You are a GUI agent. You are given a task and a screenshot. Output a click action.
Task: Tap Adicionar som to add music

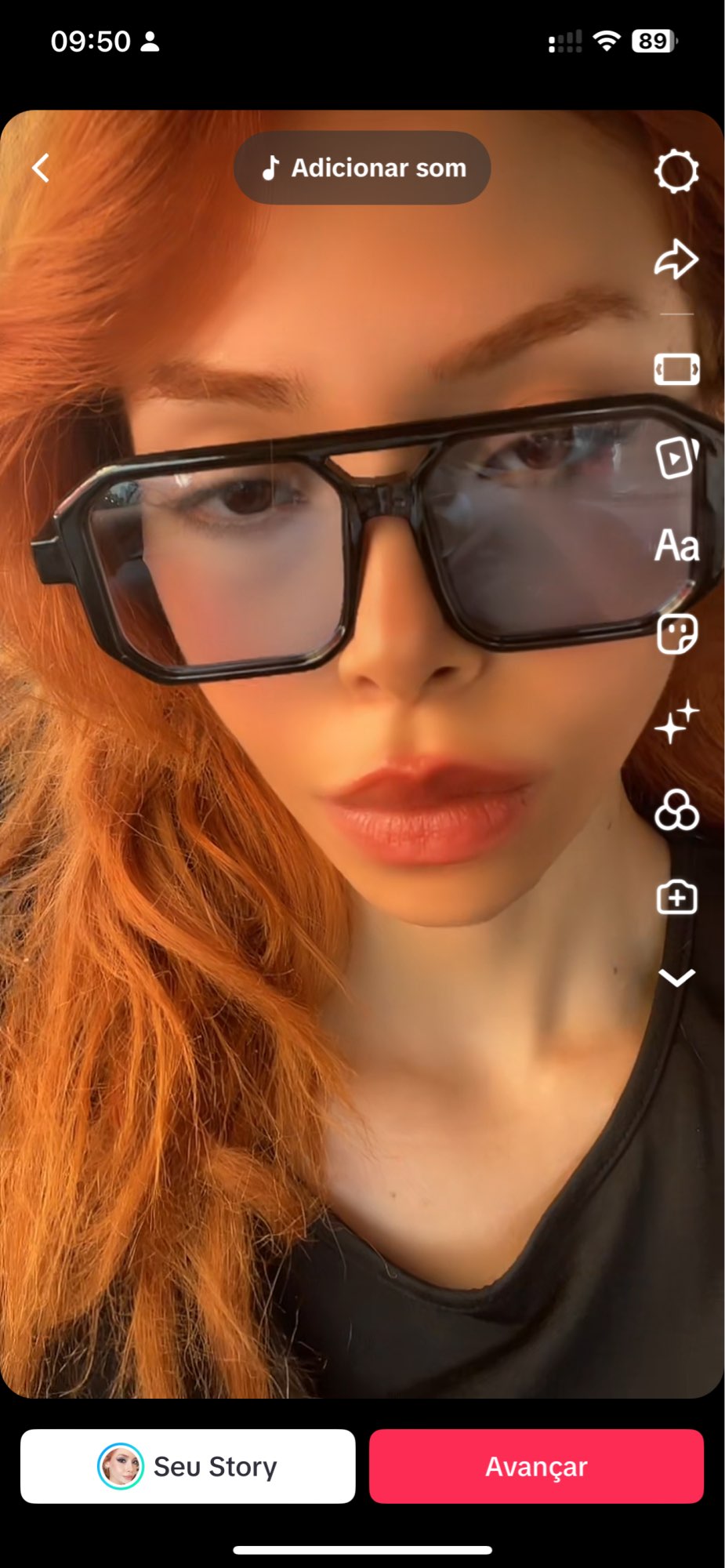tap(362, 168)
